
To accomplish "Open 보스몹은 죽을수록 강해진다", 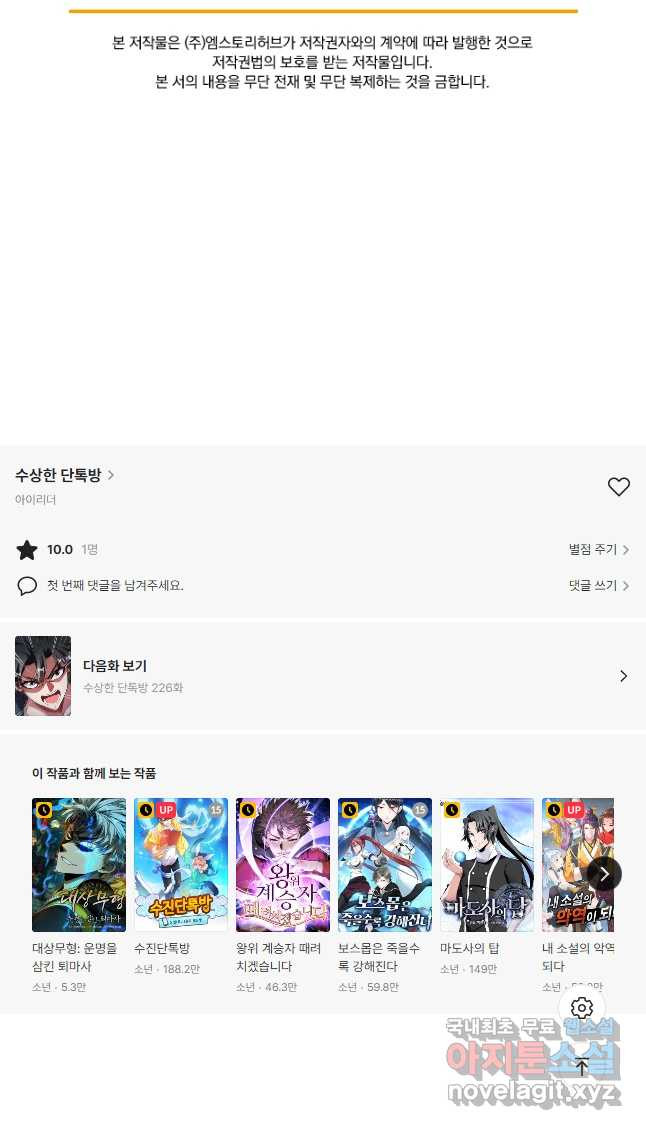I will point(385,865).
